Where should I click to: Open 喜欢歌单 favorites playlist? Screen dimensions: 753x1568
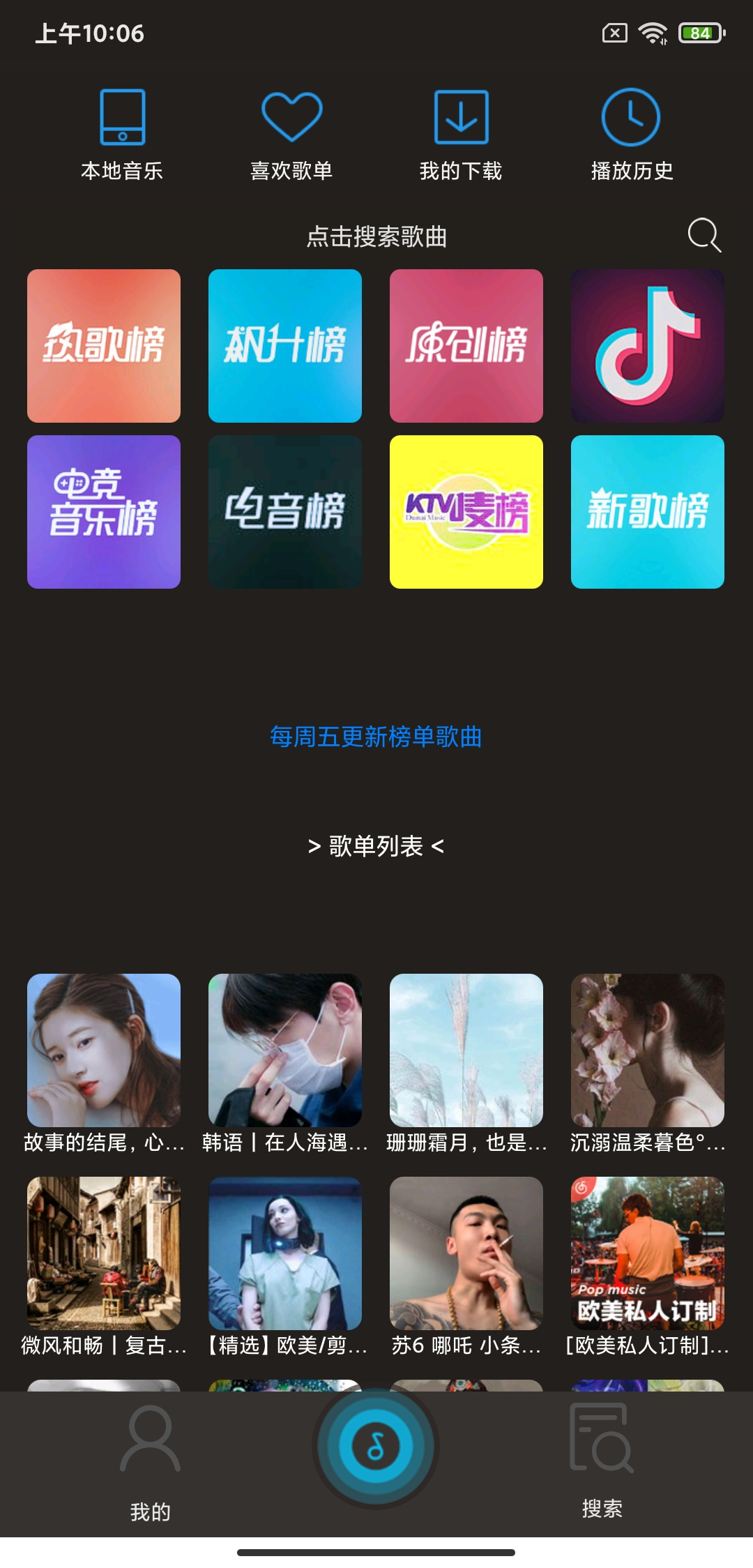click(x=291, y=134)
